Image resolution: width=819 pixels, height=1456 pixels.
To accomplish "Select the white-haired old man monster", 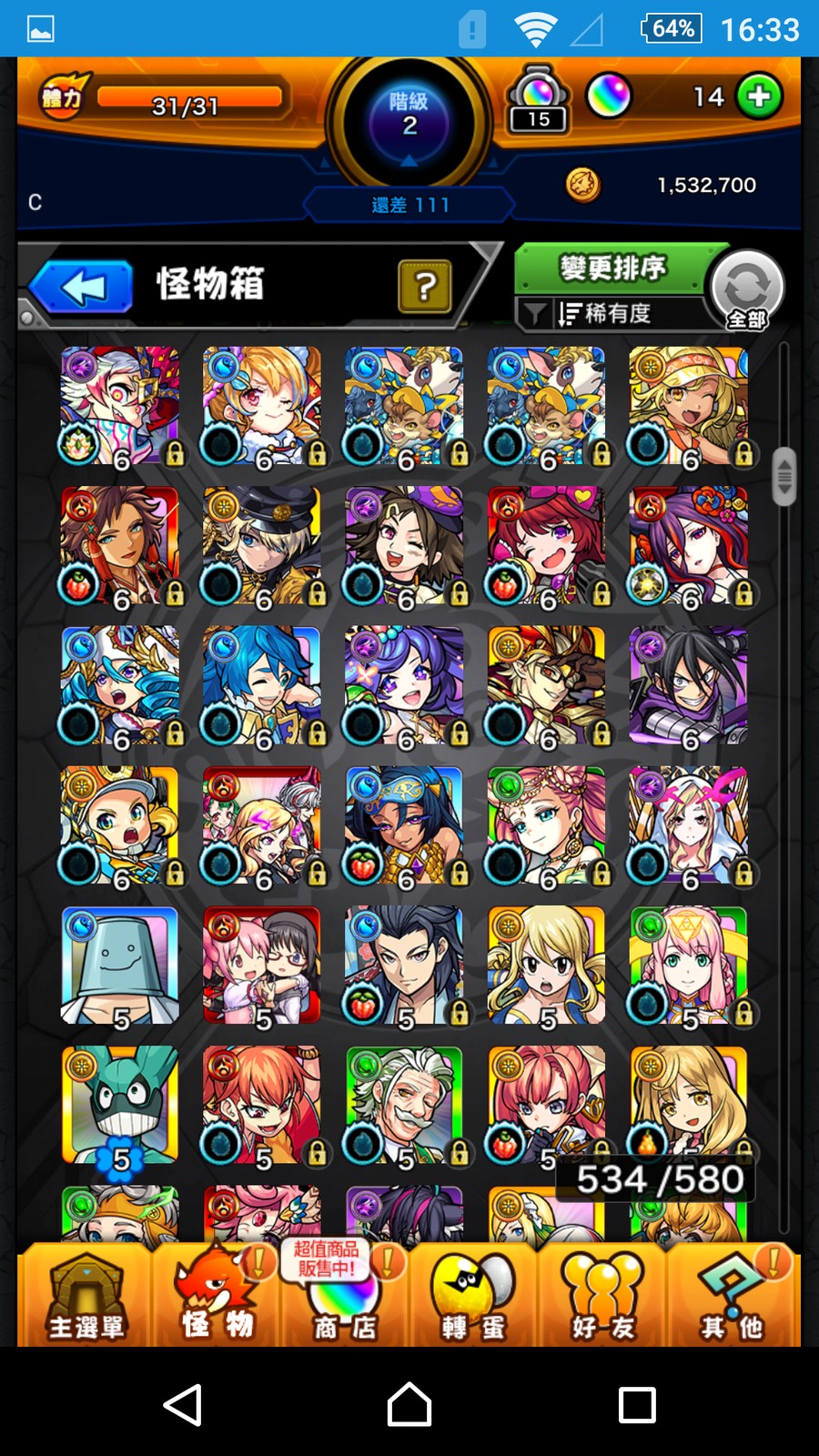I will 404,1106.
